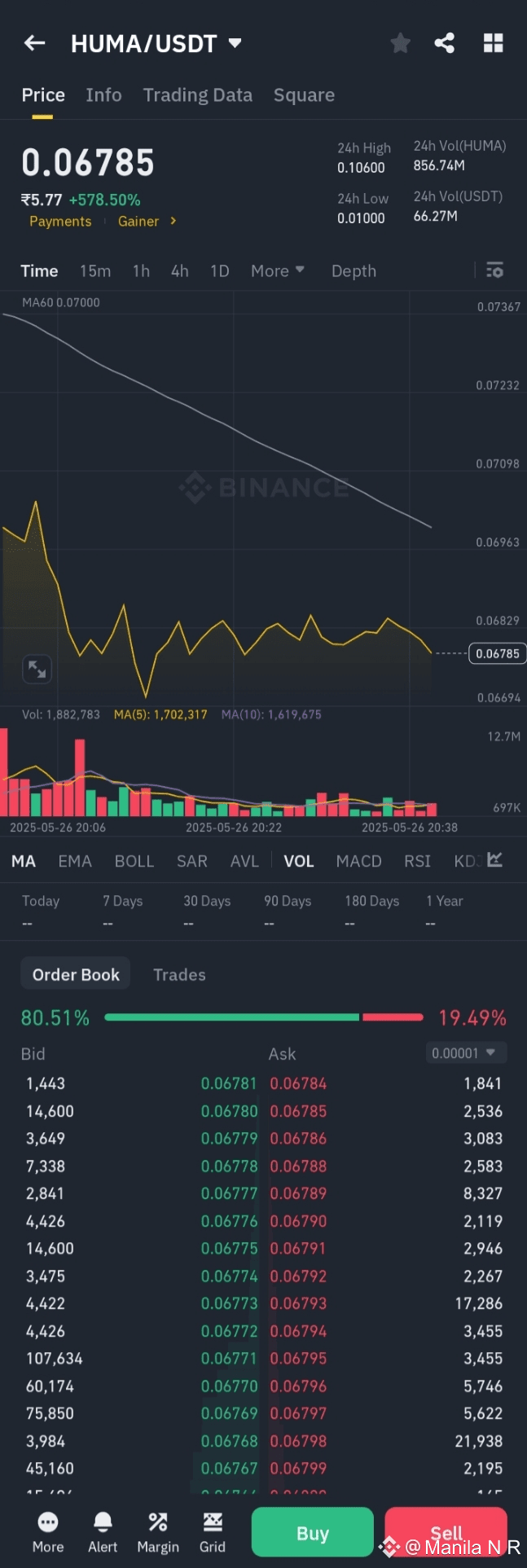
Task: Tap the green Buy button
Action: click(313, 1533)
